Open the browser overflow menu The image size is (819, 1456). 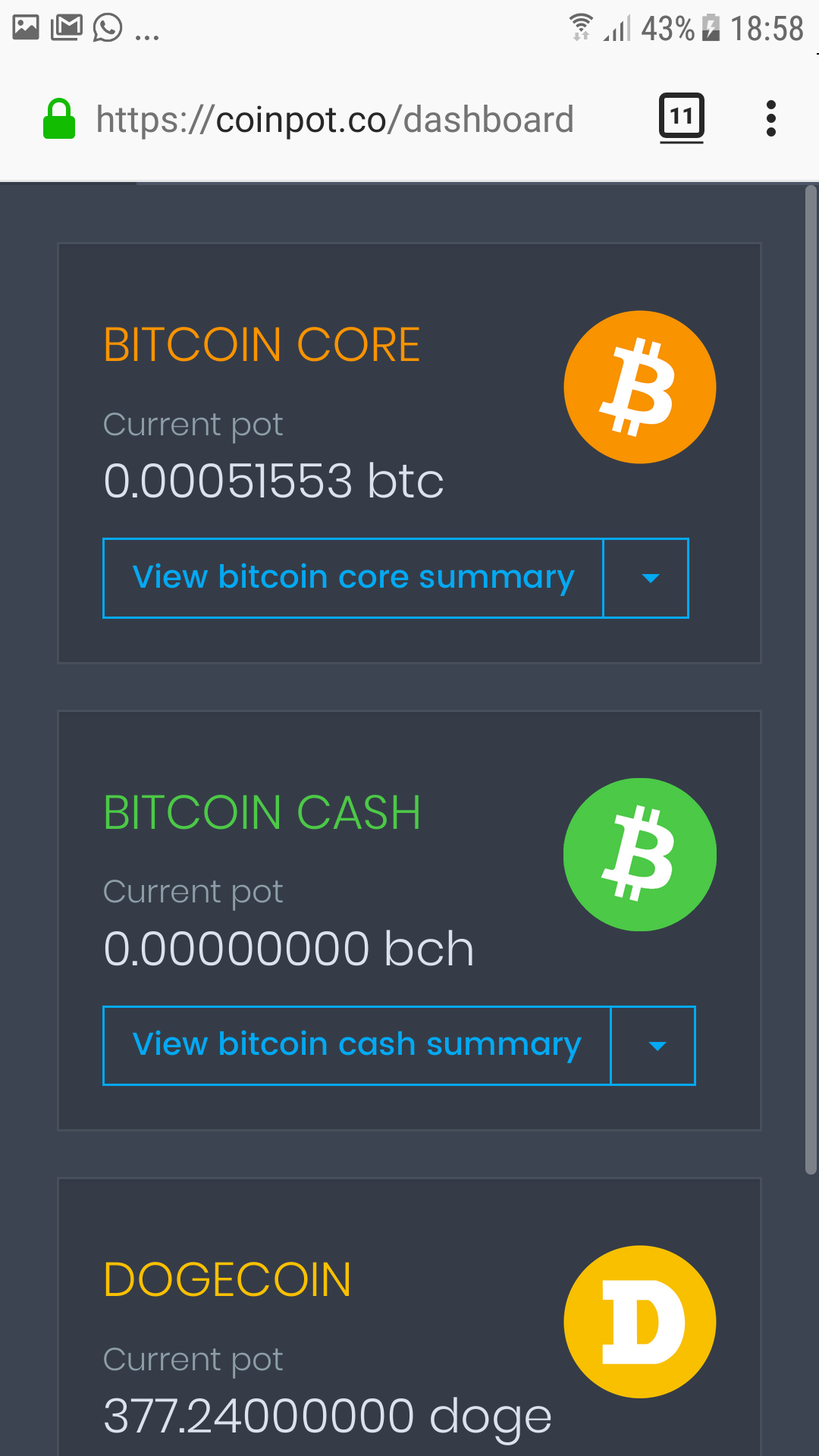point(770,118)
